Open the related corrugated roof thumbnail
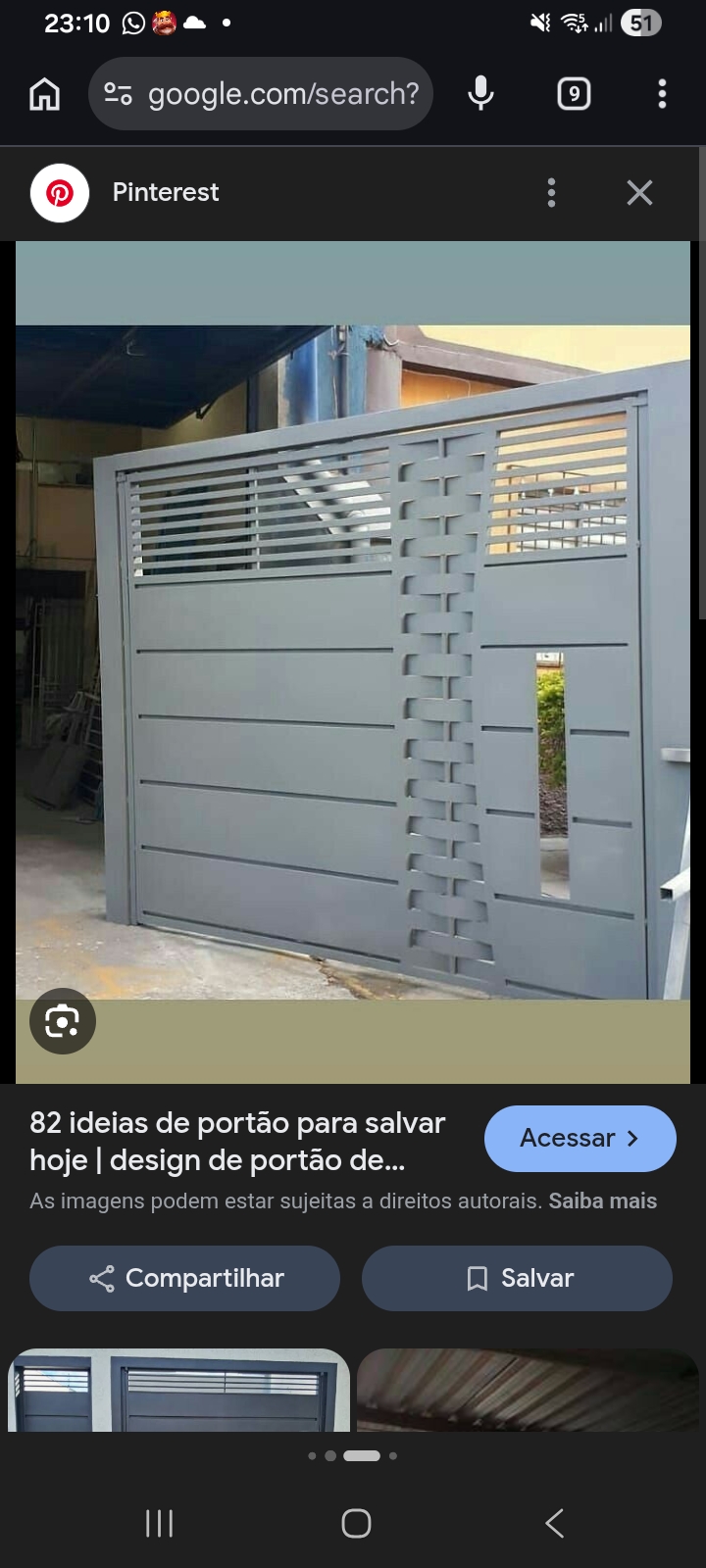This screenshot has width=706, height=1568. (x=528, y=1390)
